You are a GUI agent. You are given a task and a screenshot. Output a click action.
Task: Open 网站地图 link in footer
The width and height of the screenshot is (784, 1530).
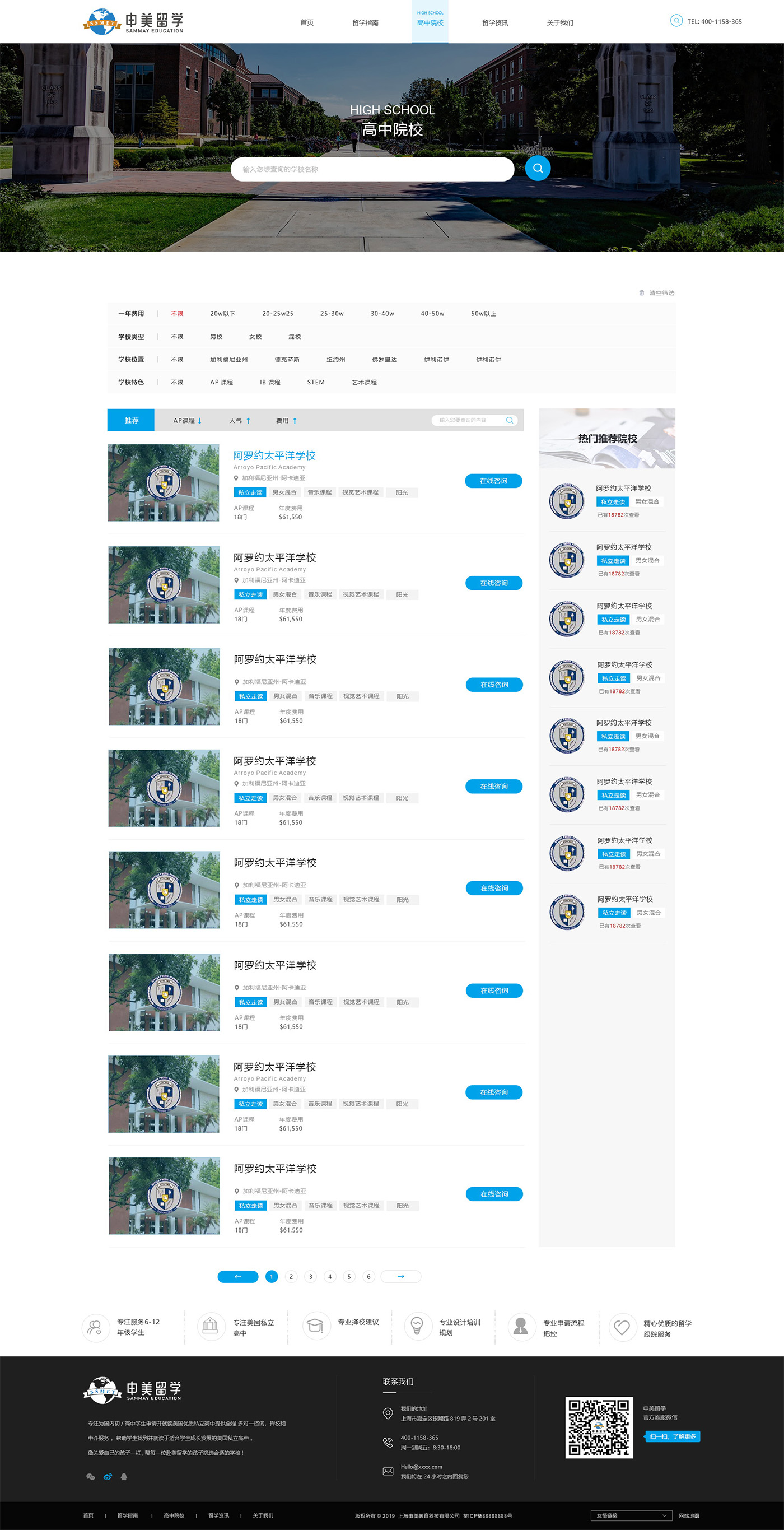tap(688, 1516)
